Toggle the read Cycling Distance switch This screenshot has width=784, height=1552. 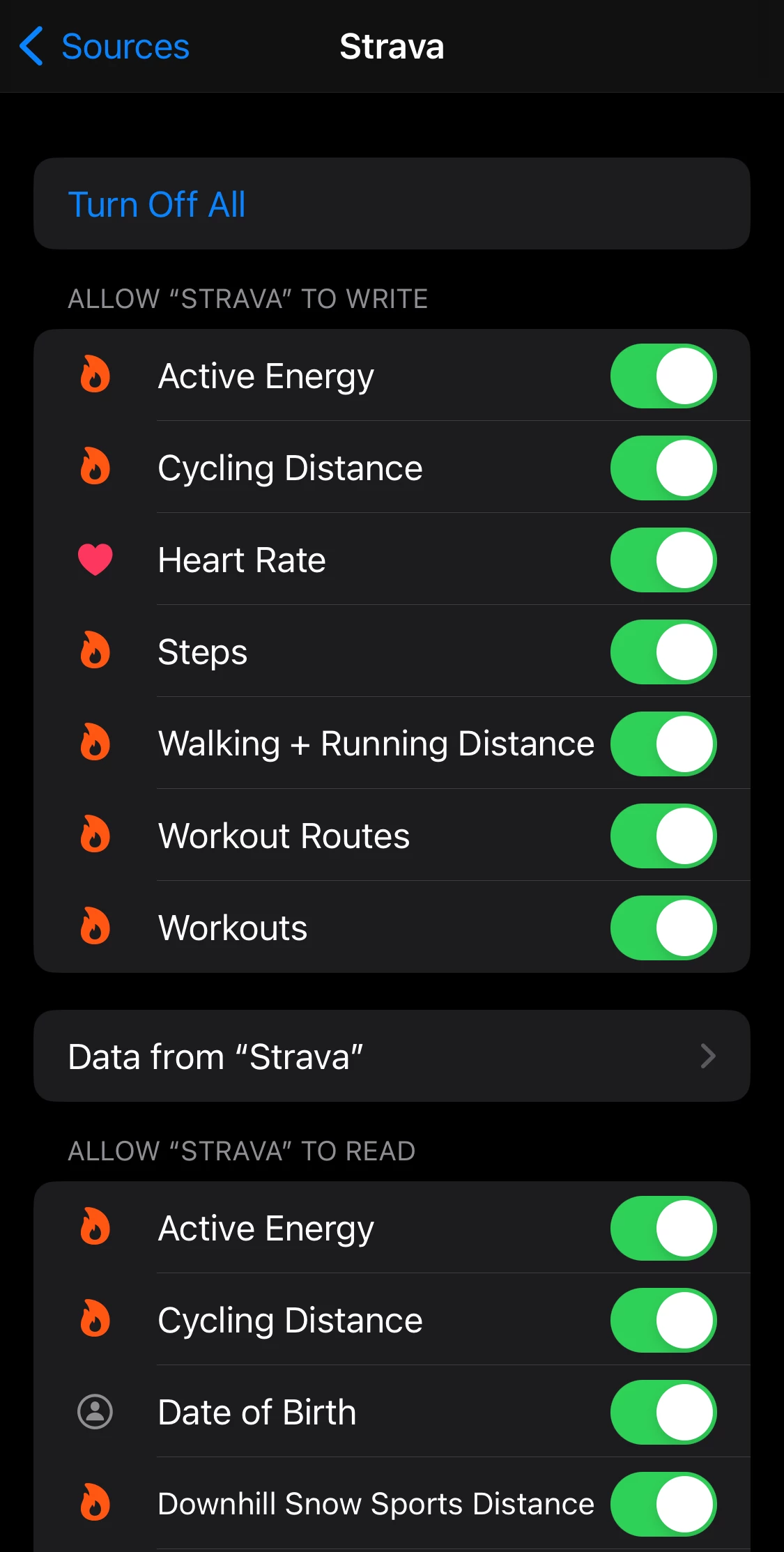(663, 1321)
